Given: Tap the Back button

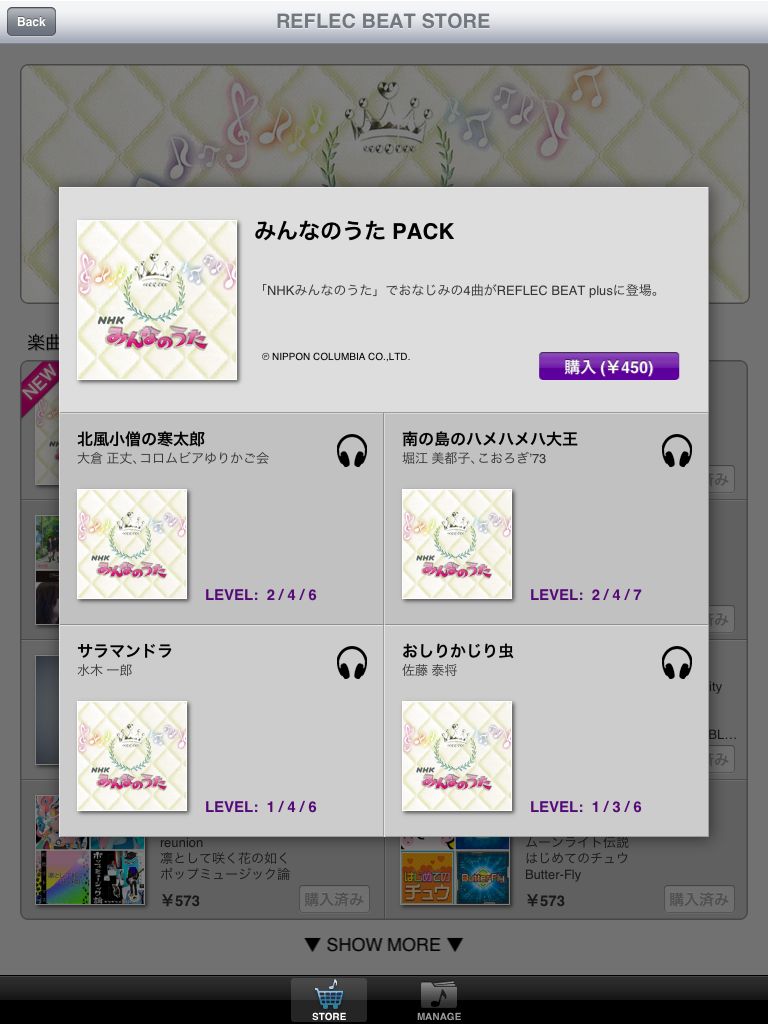Looking at the screenshot, I should pyautogui.click(x=31, y=21).
